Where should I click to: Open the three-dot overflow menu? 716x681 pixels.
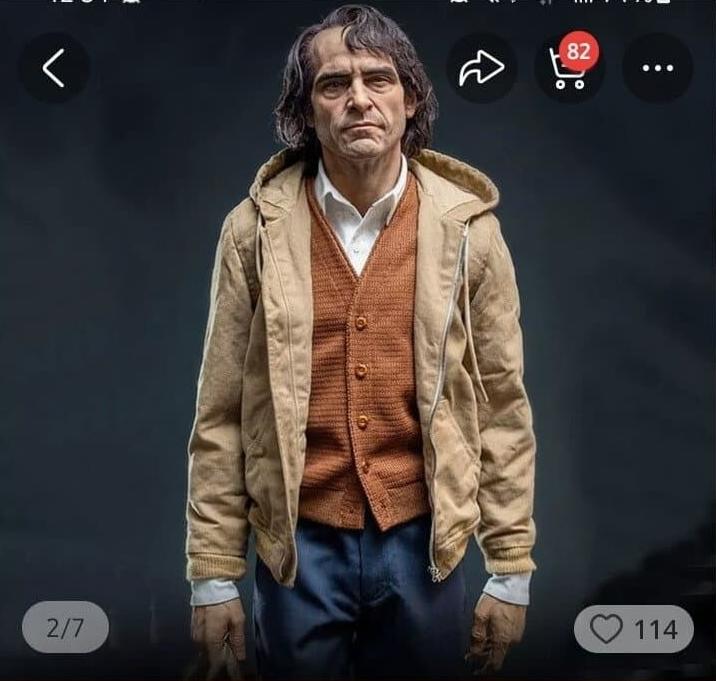tap(657, 68)
